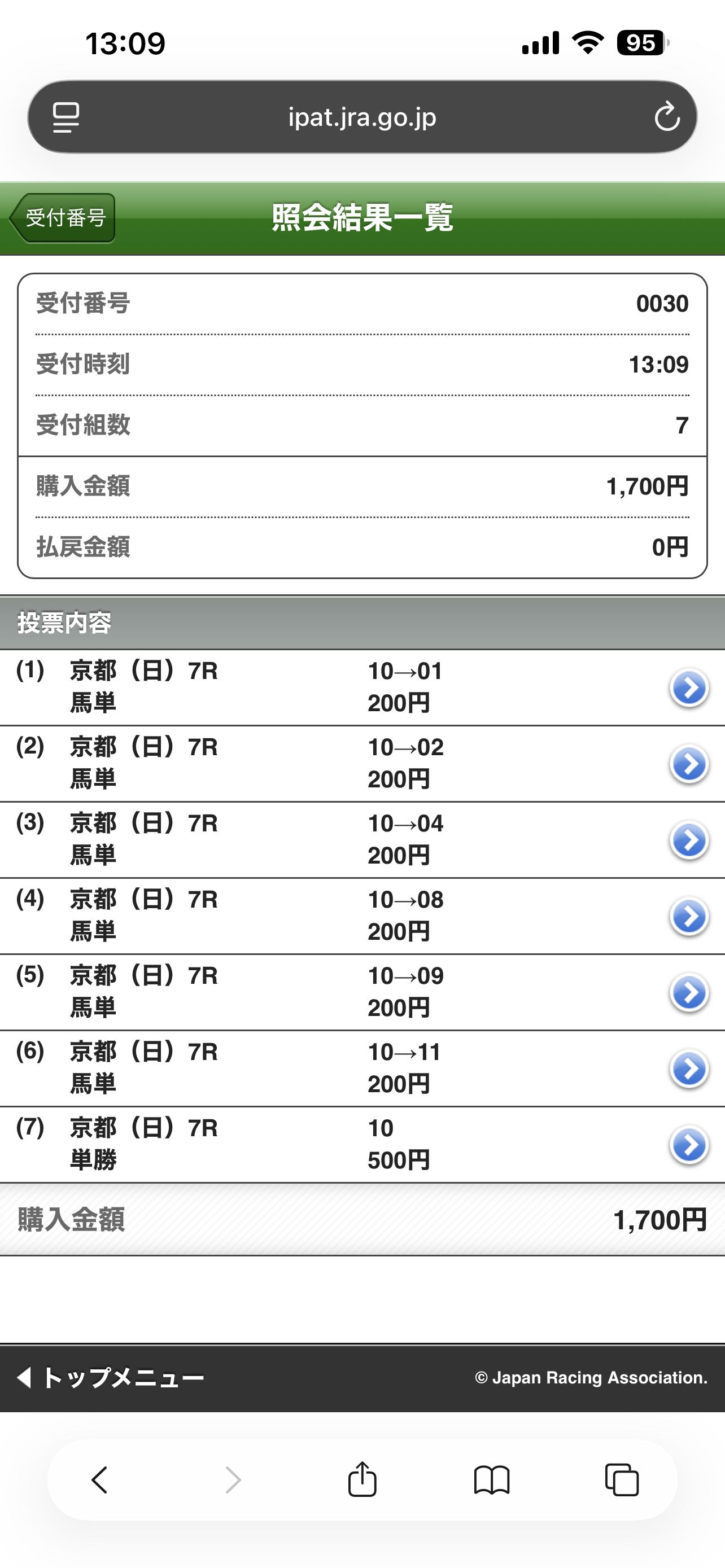This screenshot has height=1568, width=725.
Task: Go back to the previous browser page
Action: [x=100, y=1479]
